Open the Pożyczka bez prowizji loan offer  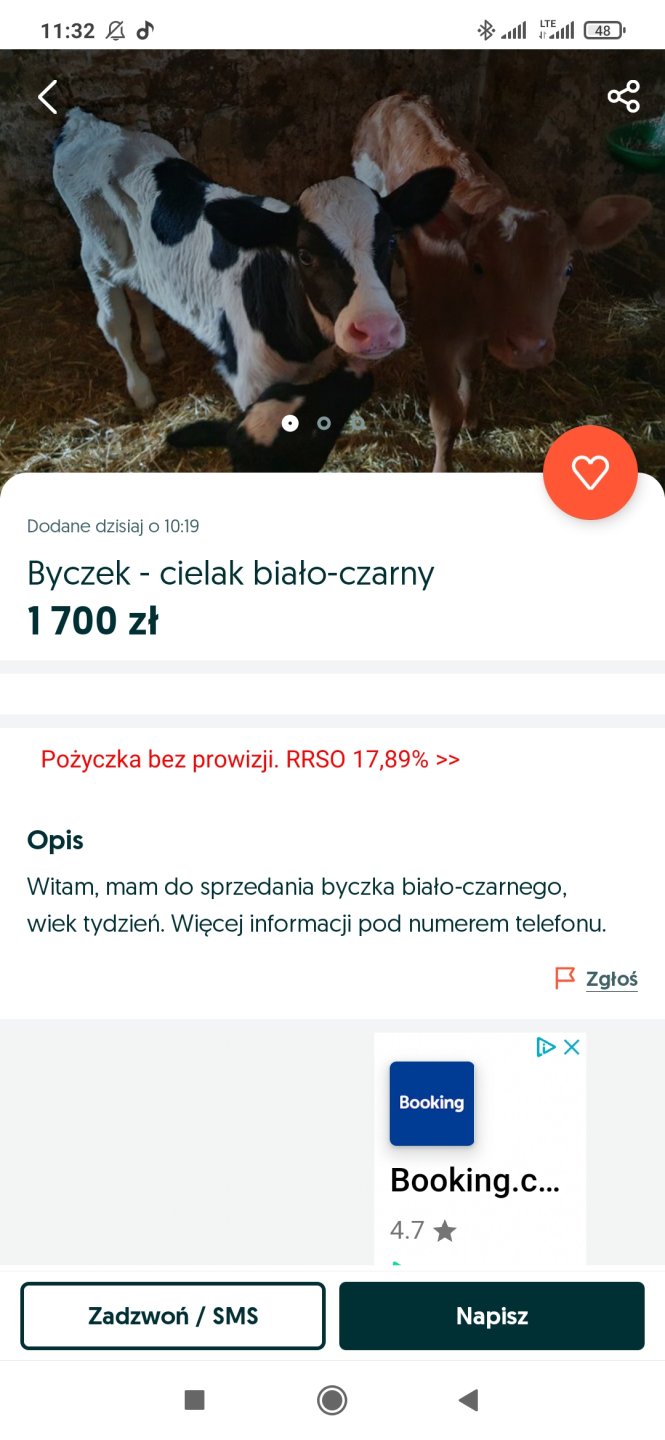pos(250,759)
